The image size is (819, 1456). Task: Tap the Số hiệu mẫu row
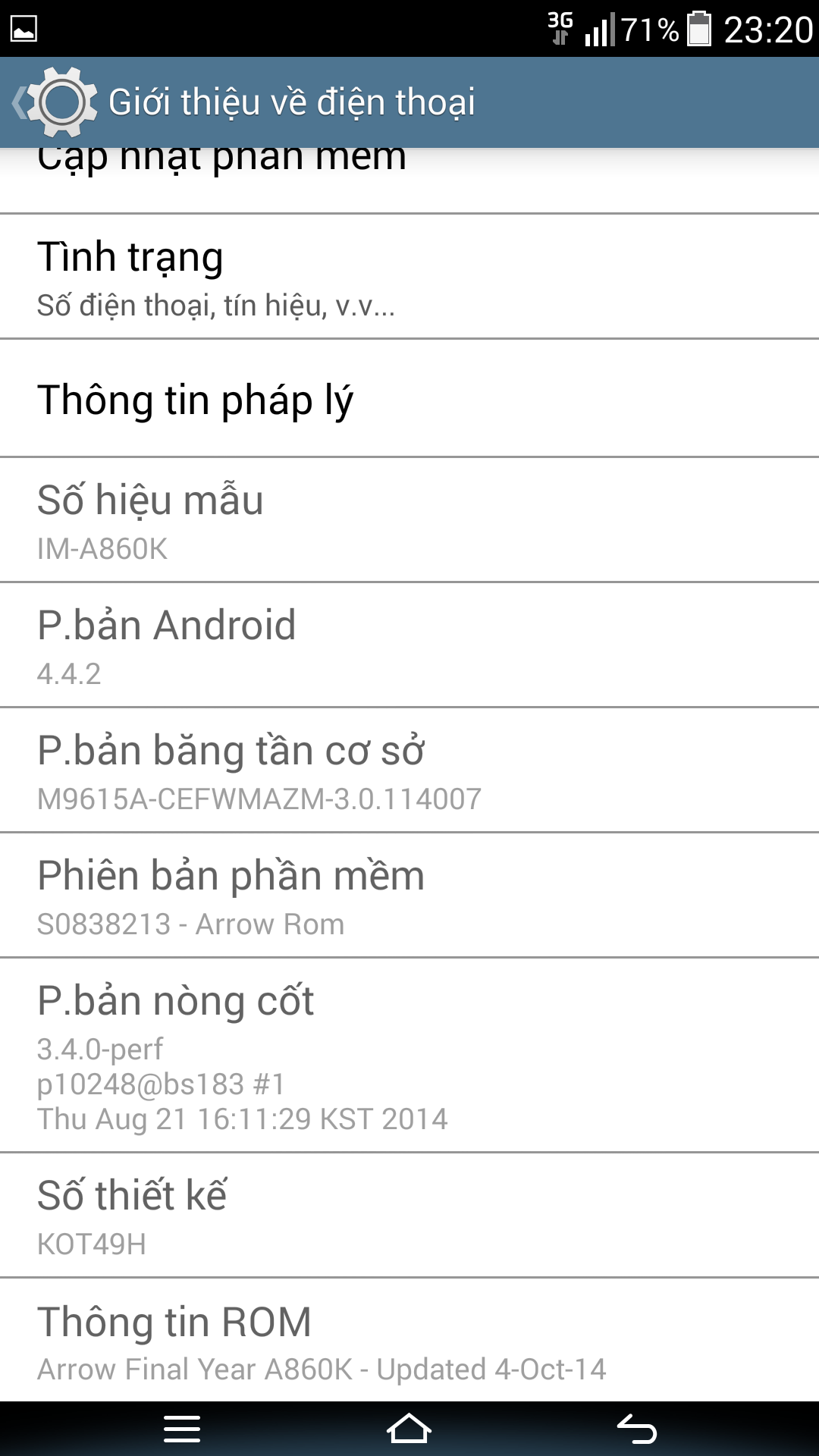tap(409, 520)
